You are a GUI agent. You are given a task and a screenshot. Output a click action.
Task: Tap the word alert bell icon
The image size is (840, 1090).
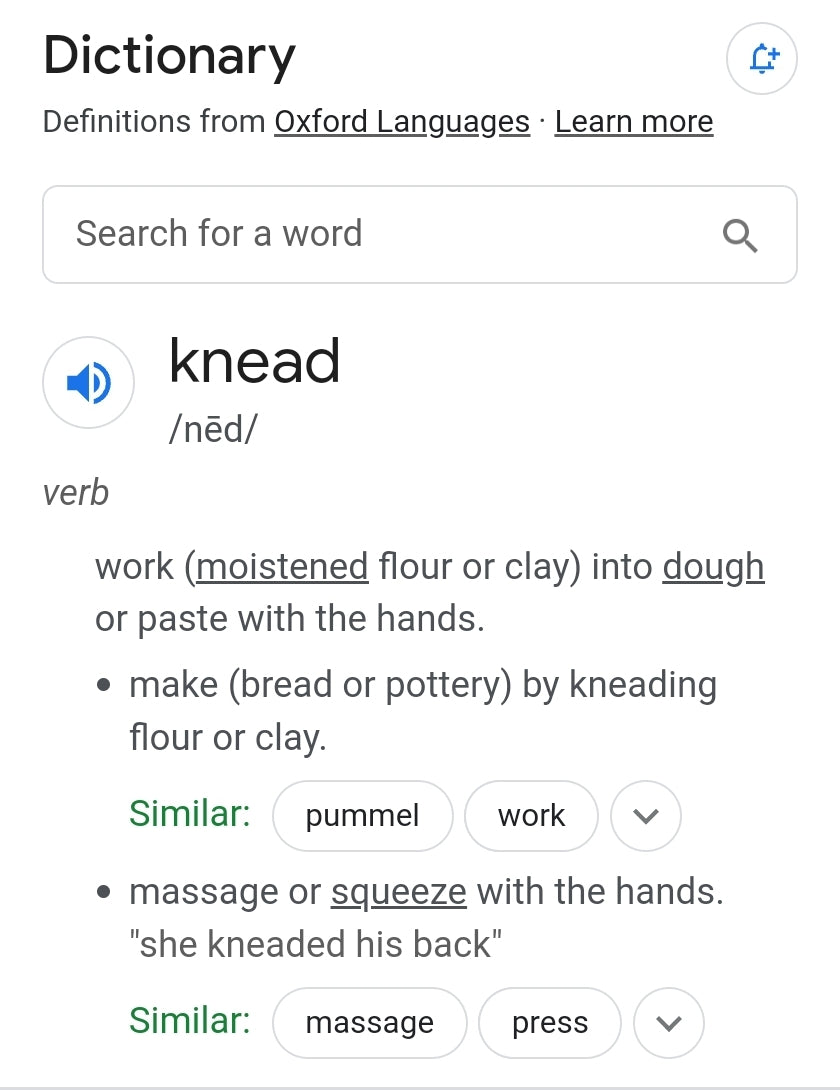(761, 59)
